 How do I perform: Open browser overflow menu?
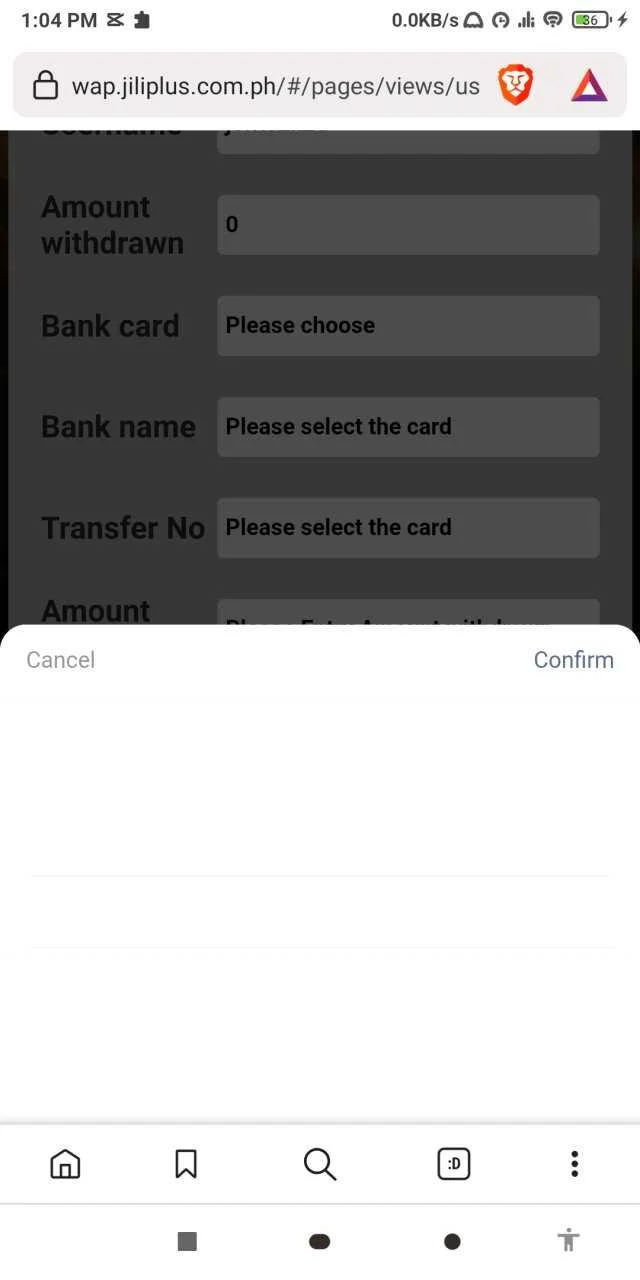pyautogui.click(x=574, y=1164)
